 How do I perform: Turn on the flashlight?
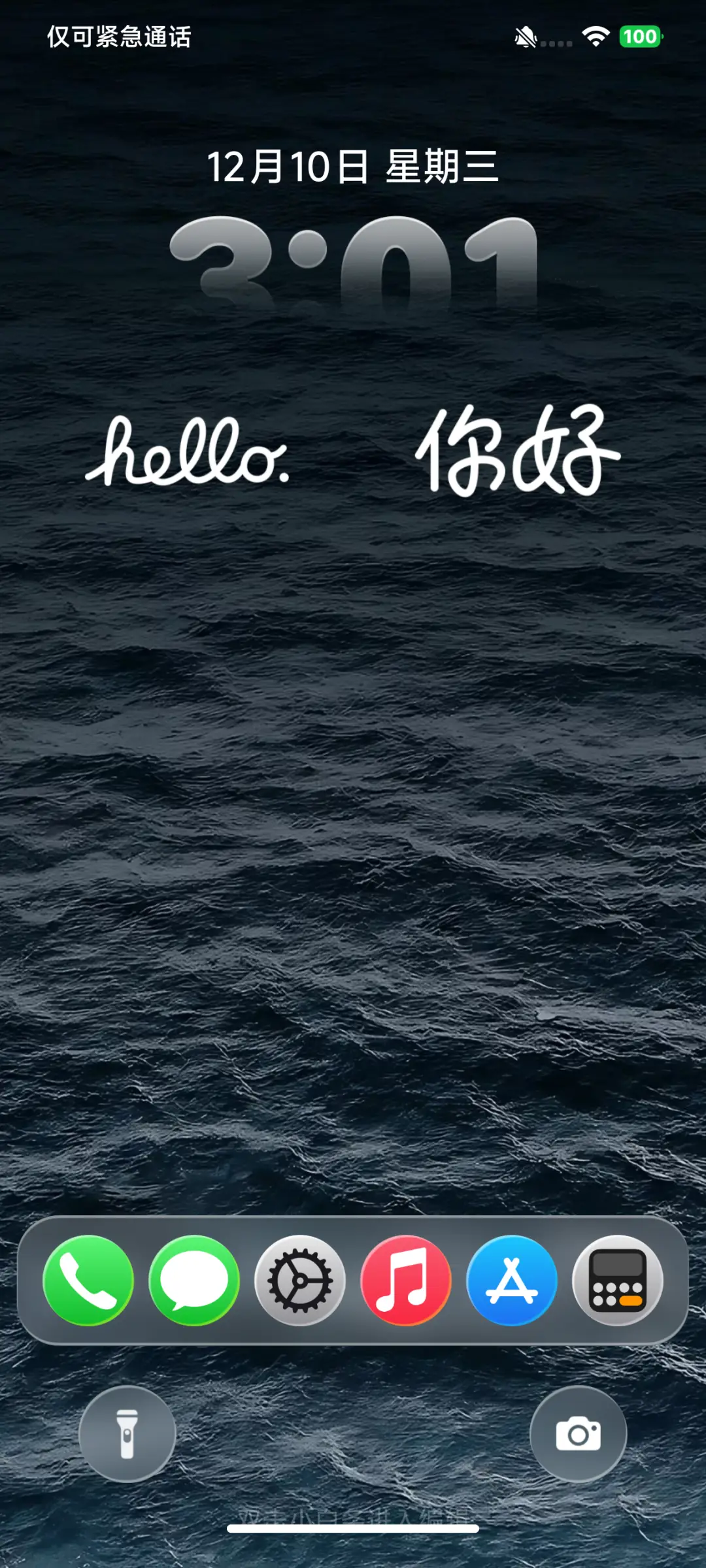tap(127, 1434)
